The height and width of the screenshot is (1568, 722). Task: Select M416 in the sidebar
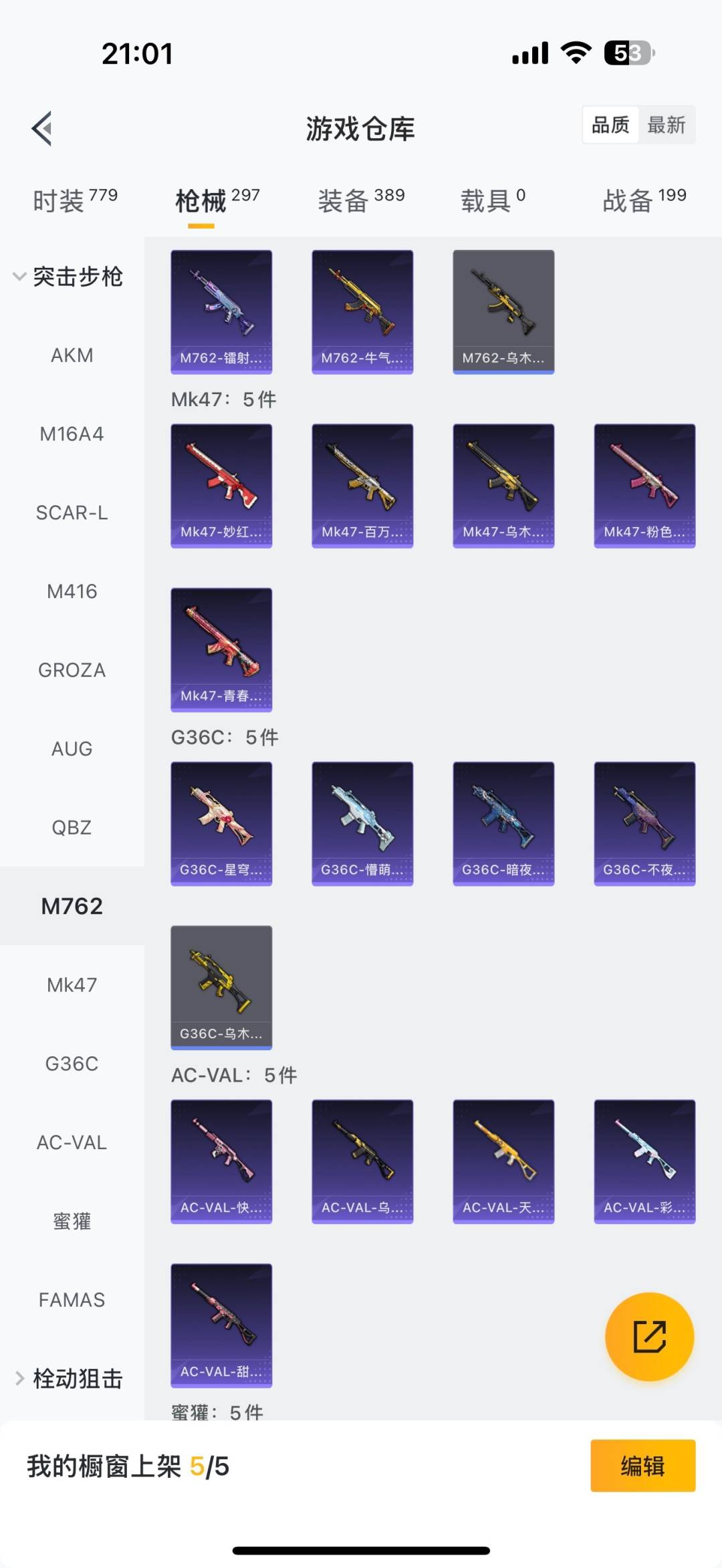coord(72,591)
